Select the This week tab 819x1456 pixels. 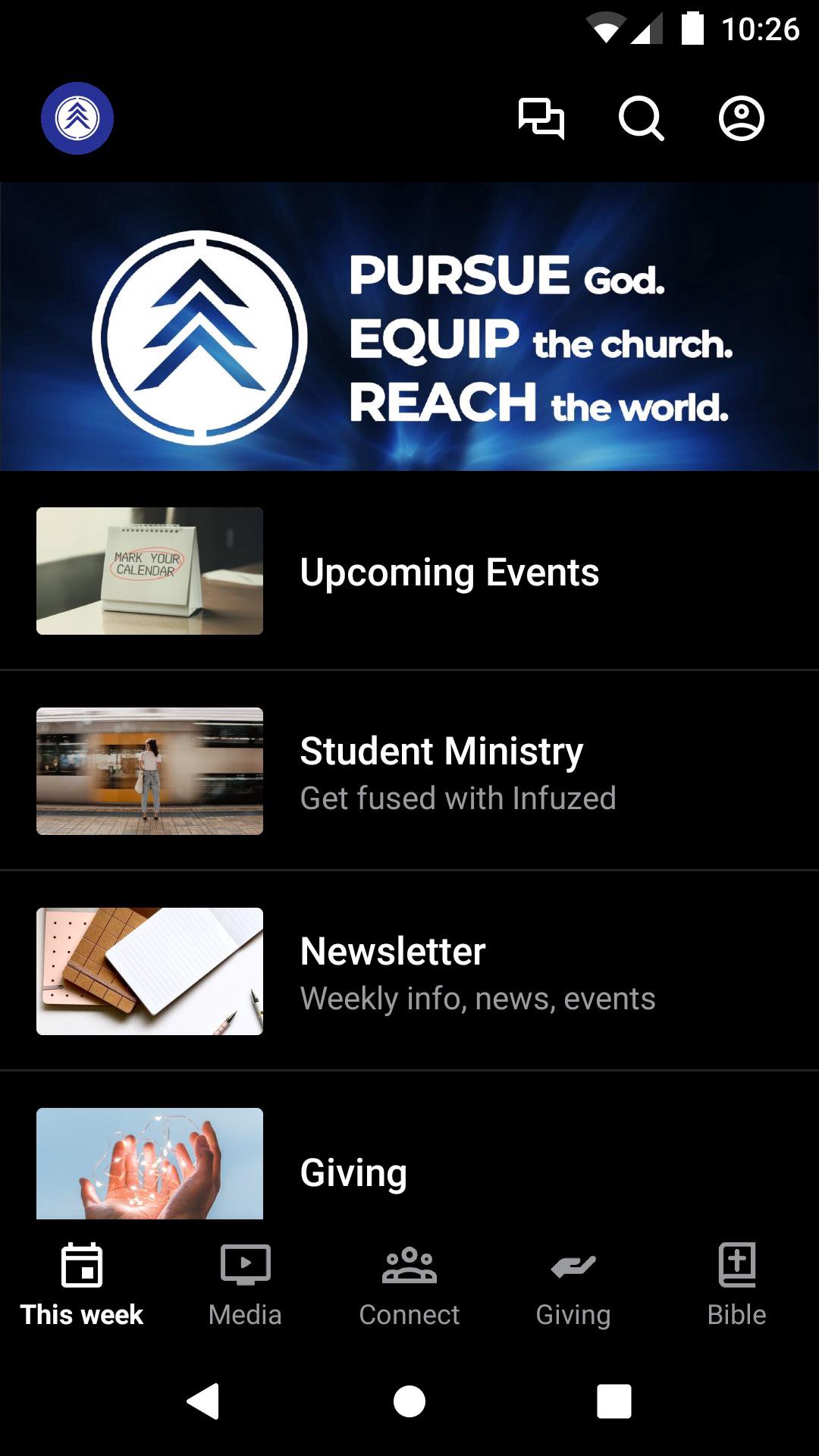point(82,1285)
